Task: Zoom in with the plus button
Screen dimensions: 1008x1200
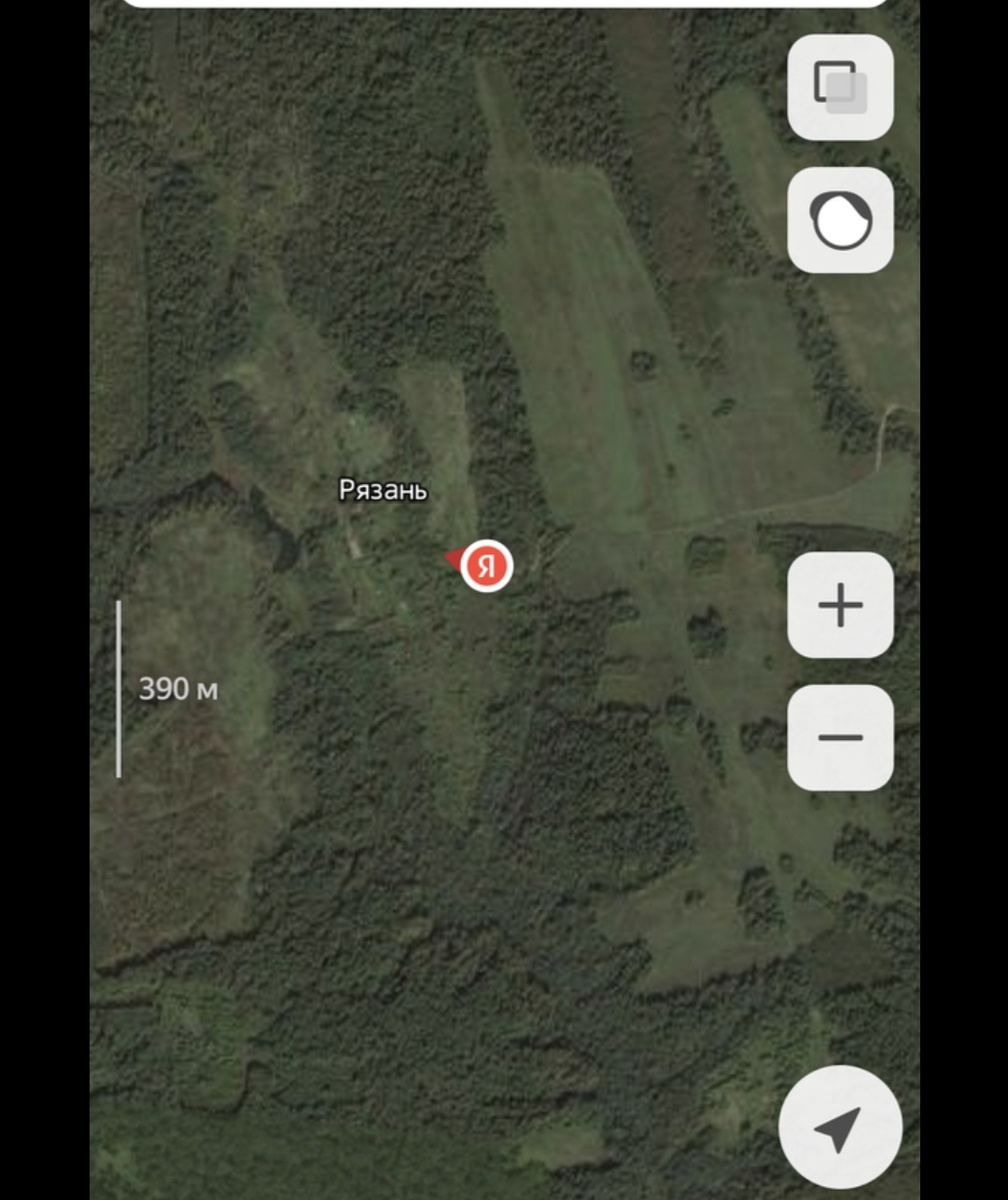Action: pyautogui.click(x=840, y=605)
